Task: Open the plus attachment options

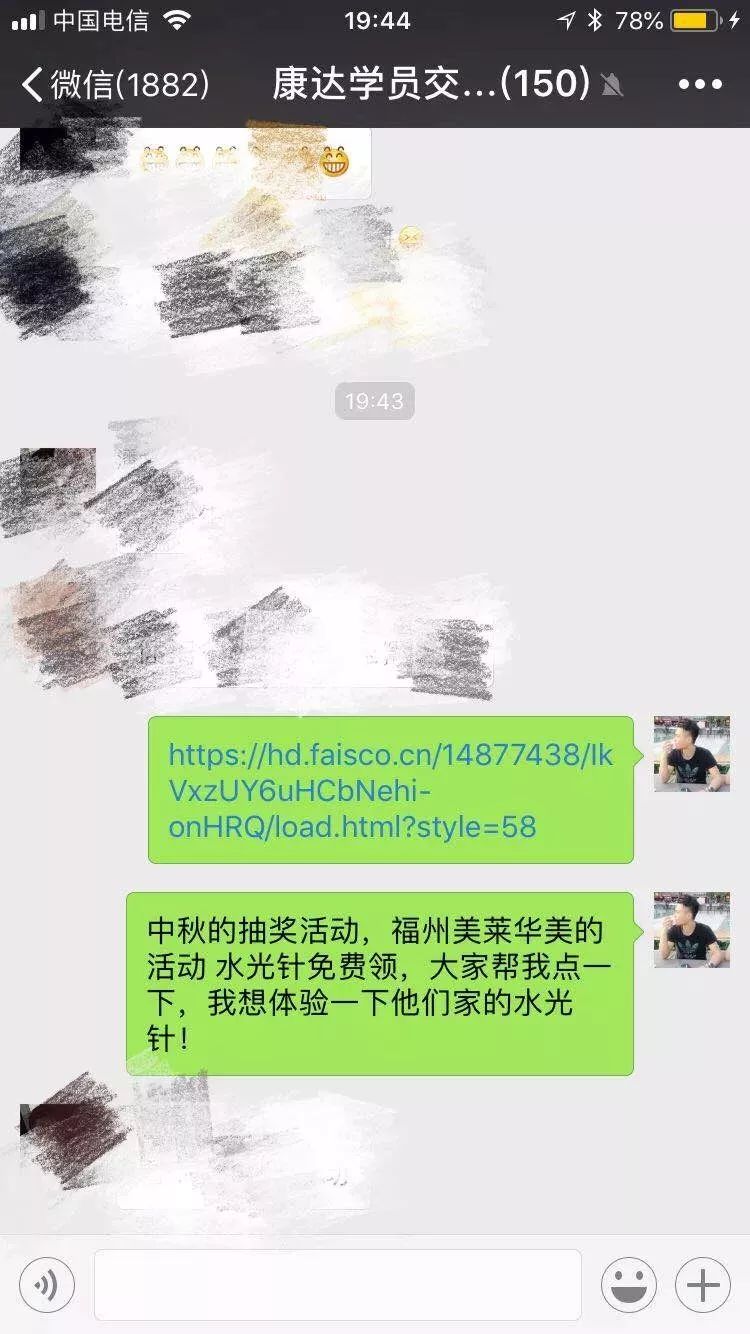Action: pyautogui.click(x=702, y=1285)
